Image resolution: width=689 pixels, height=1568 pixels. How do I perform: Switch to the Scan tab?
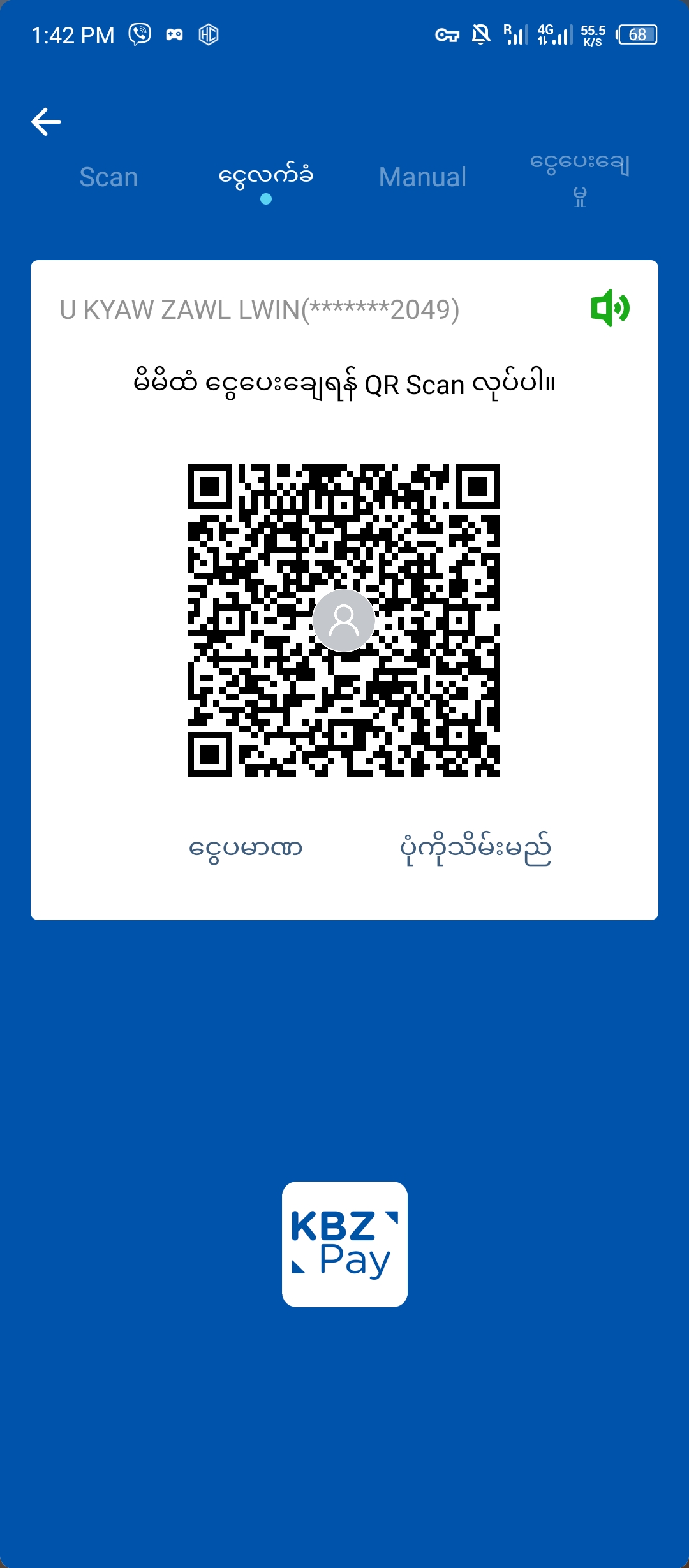108,177
